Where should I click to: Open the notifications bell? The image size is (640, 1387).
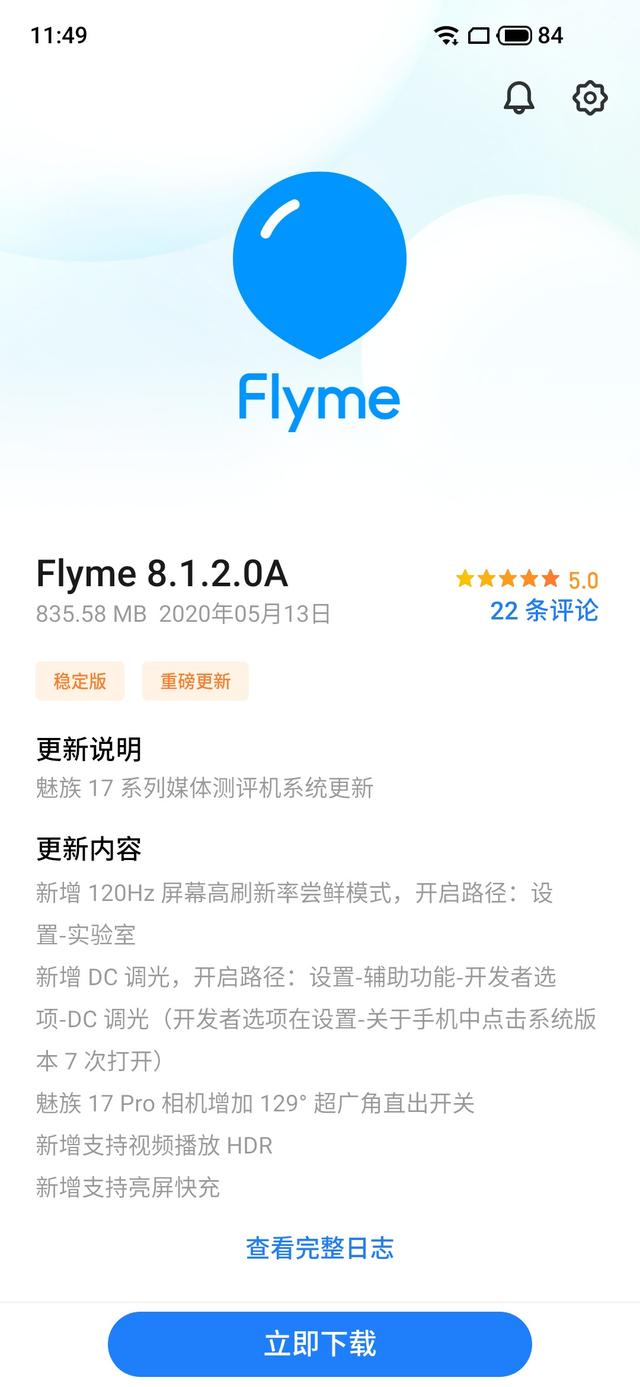click(518, 97)
